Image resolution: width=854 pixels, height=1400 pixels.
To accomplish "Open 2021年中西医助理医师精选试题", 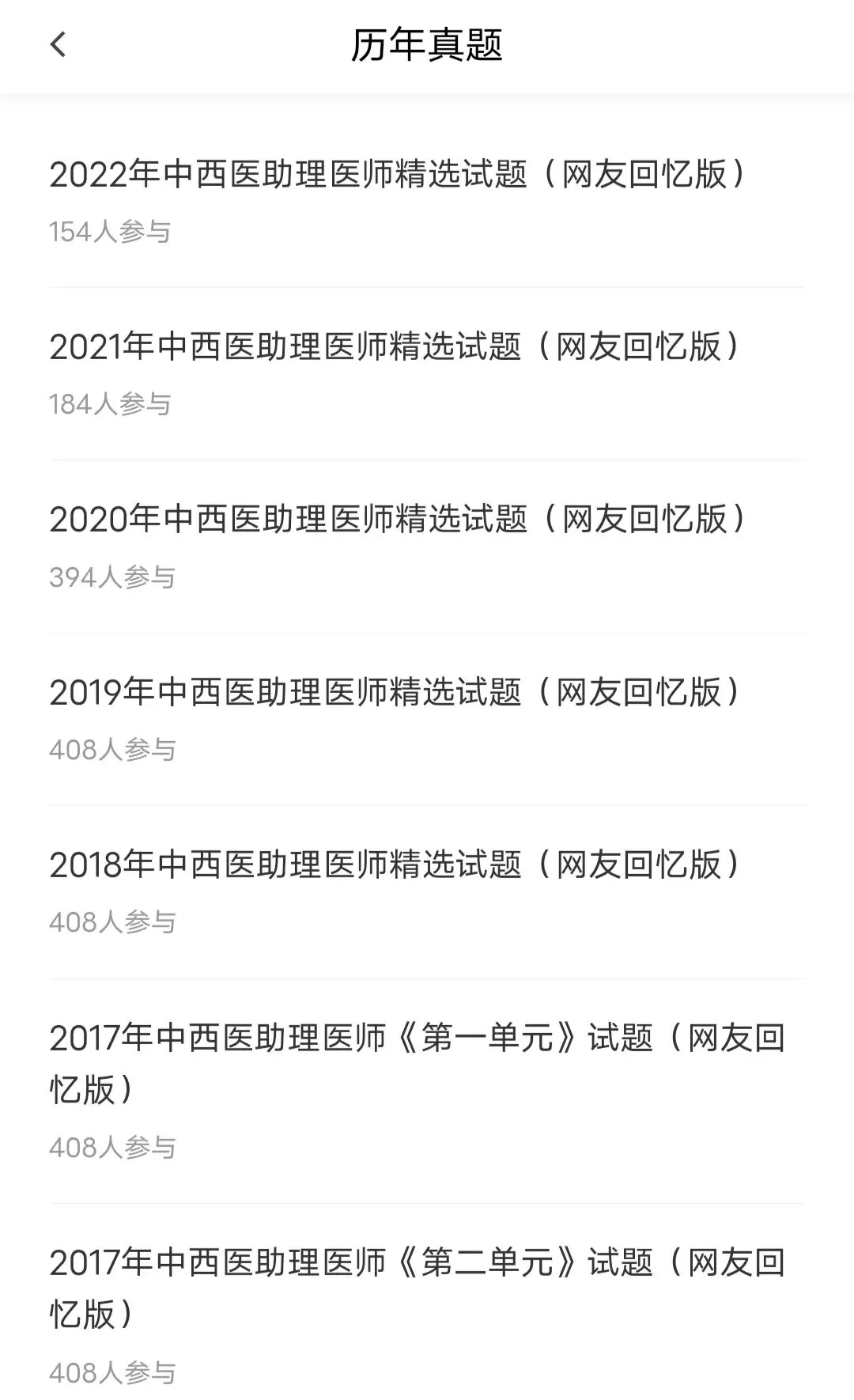I will coord(394,347).
